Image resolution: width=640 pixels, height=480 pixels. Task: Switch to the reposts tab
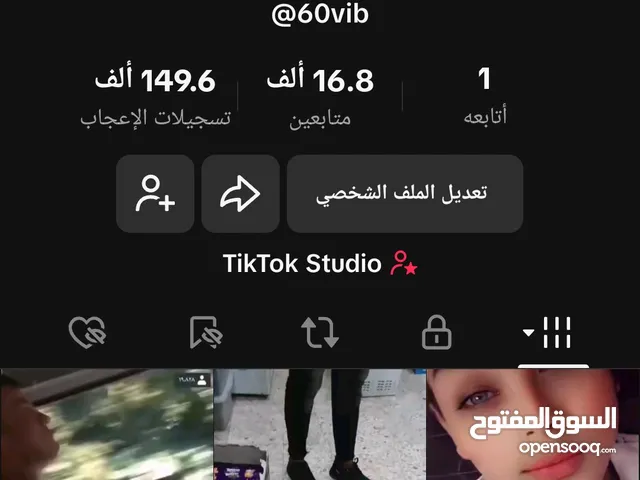[320, 333]
